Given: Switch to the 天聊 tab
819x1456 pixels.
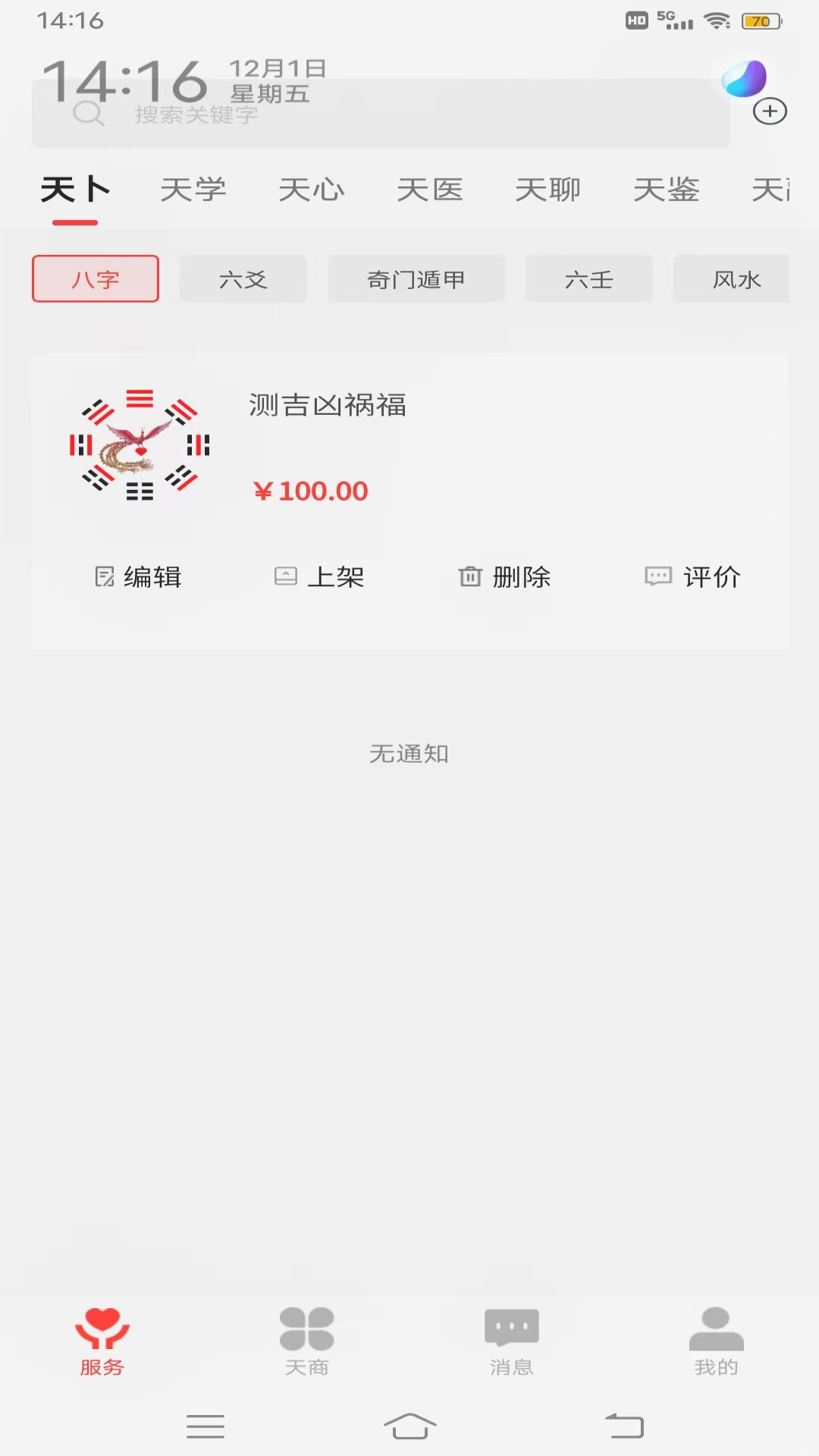Looking at the screenshot, I should (x=548, y=190).
